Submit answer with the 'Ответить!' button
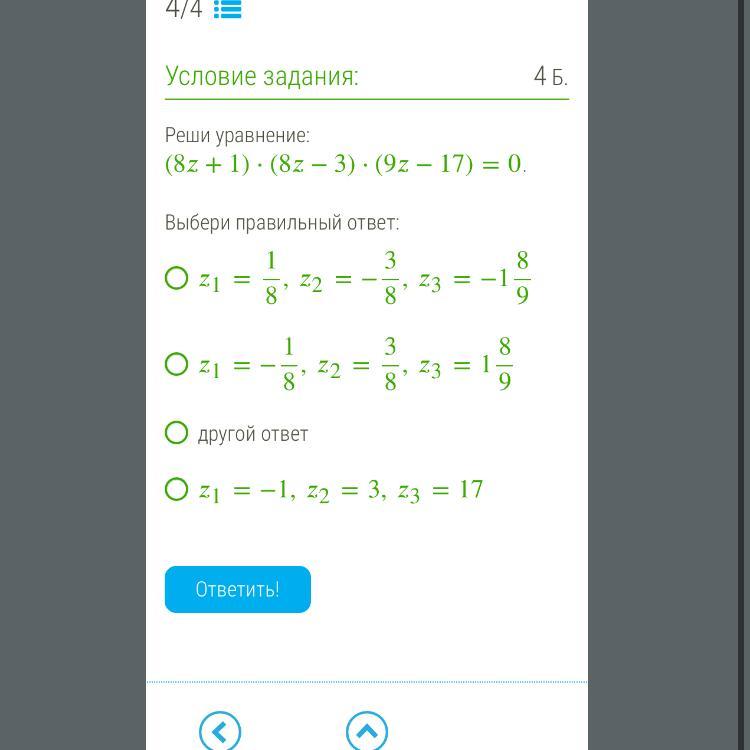The height and width of the screenshot is (750, 750). click(x=238, y=589)
